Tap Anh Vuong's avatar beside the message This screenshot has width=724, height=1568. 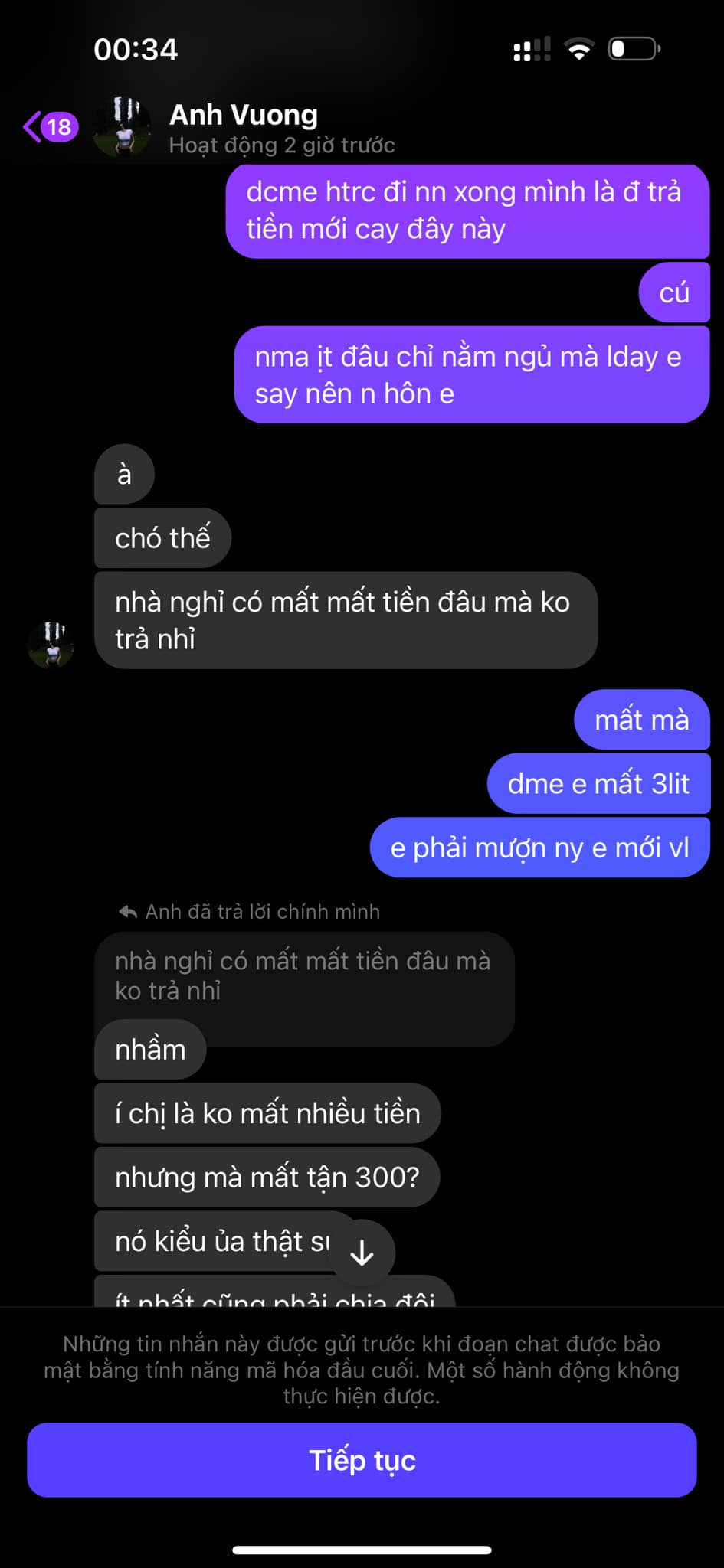point(51,645)
